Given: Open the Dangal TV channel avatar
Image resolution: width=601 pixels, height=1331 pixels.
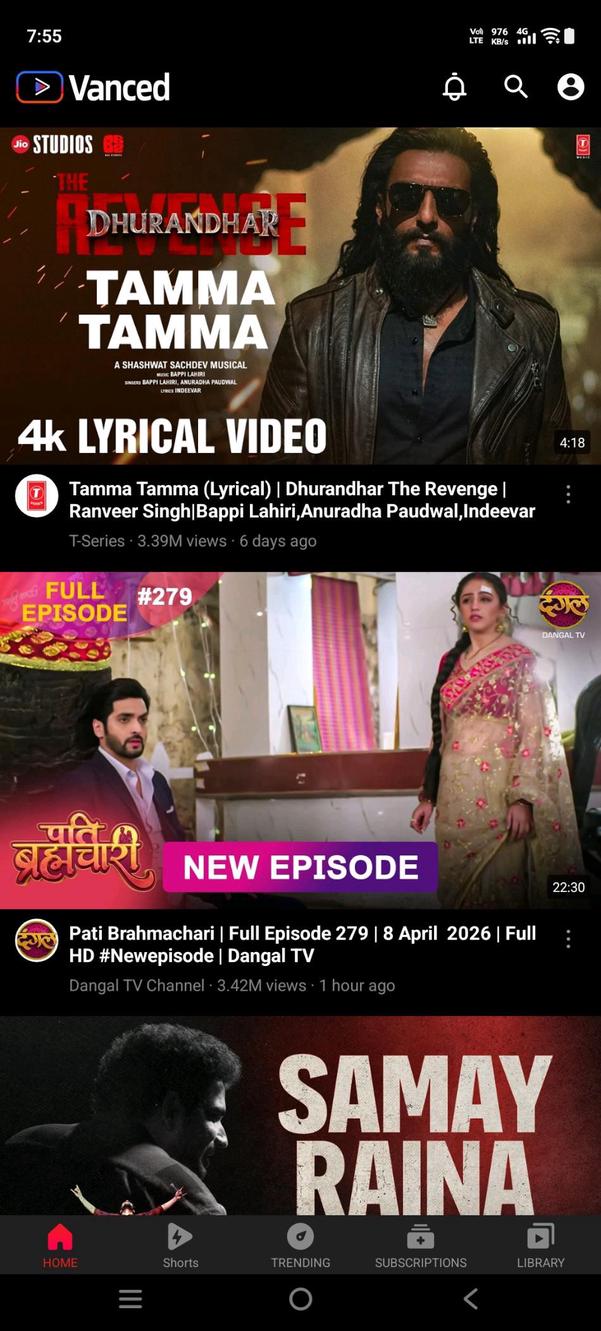Looking at the screenshot, I should [36, 940].
